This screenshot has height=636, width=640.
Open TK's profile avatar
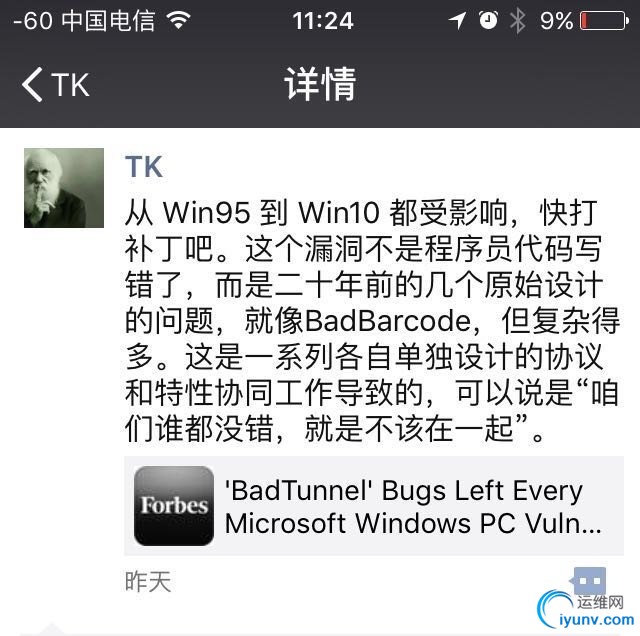(64, 188)
